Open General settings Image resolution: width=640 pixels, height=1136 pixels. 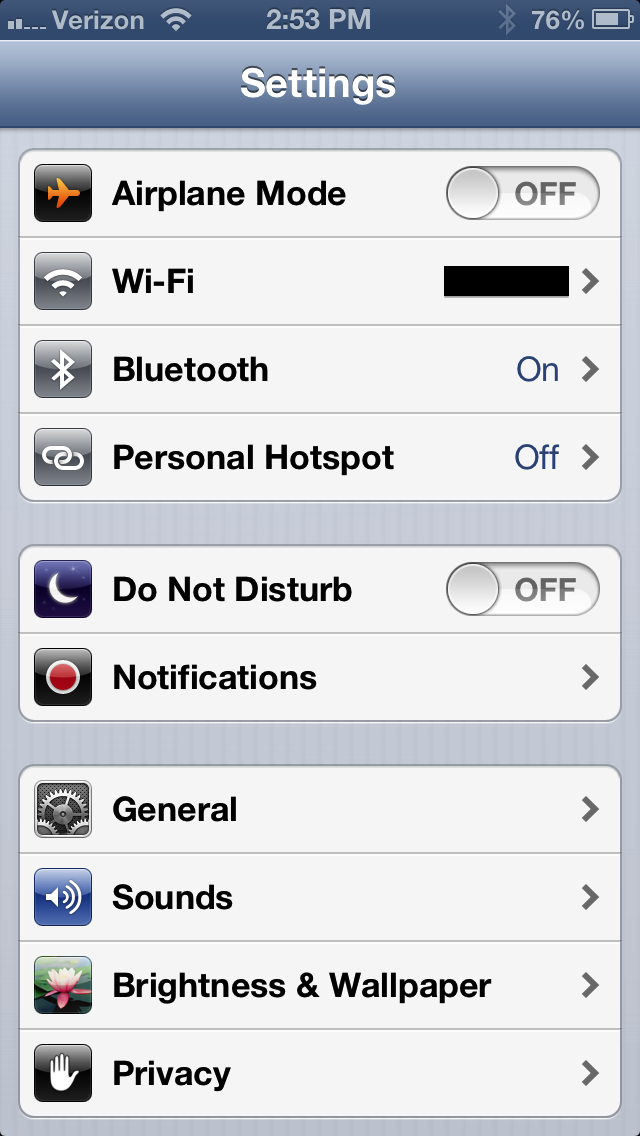click(320, 809)
